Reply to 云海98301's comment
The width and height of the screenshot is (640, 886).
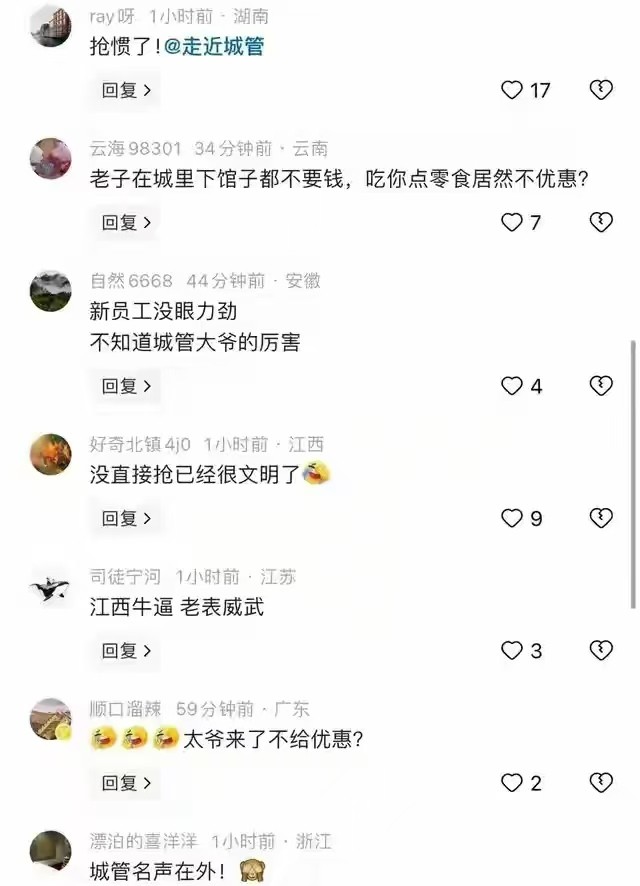(x=125, y=222)
